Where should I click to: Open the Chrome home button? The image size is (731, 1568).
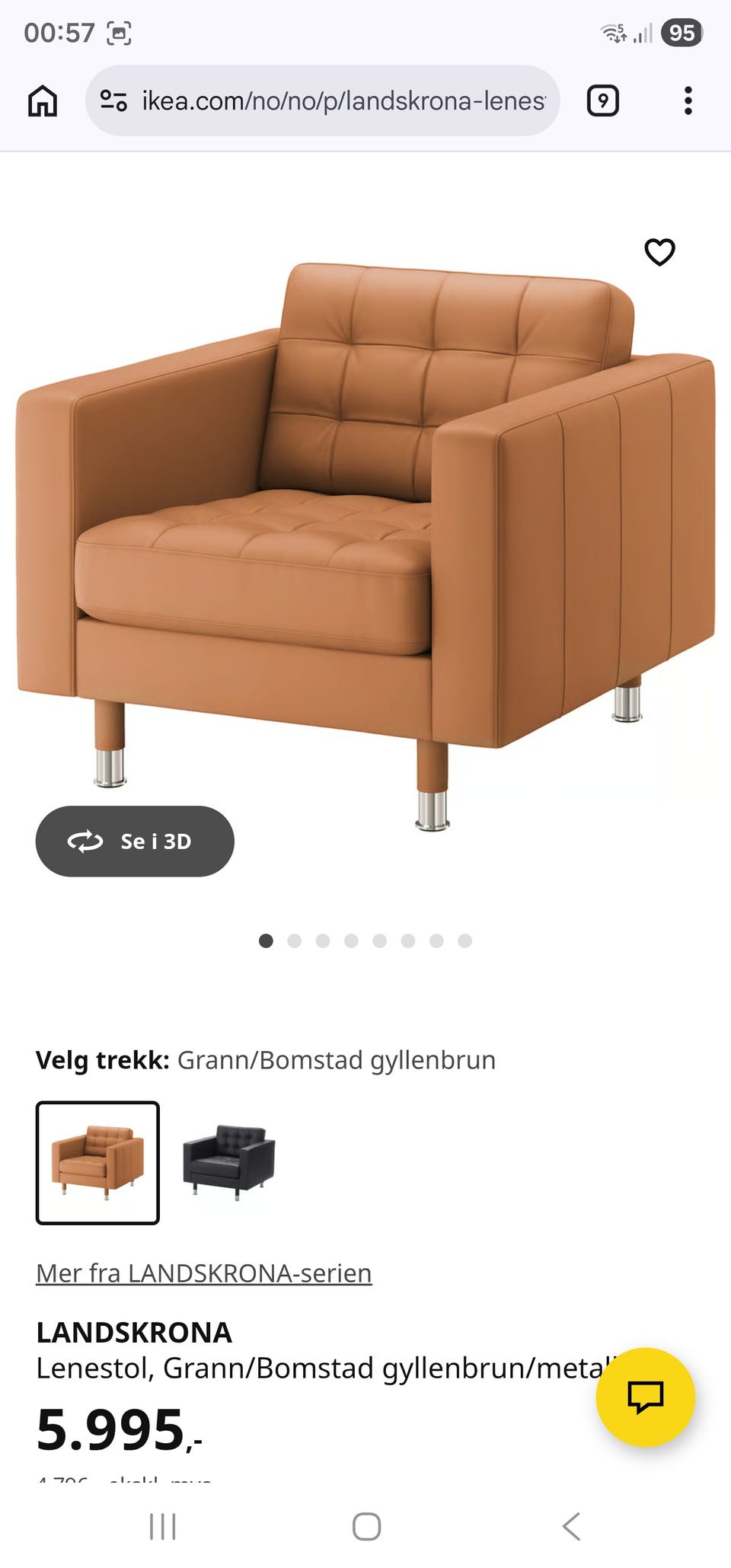(43, 100)
